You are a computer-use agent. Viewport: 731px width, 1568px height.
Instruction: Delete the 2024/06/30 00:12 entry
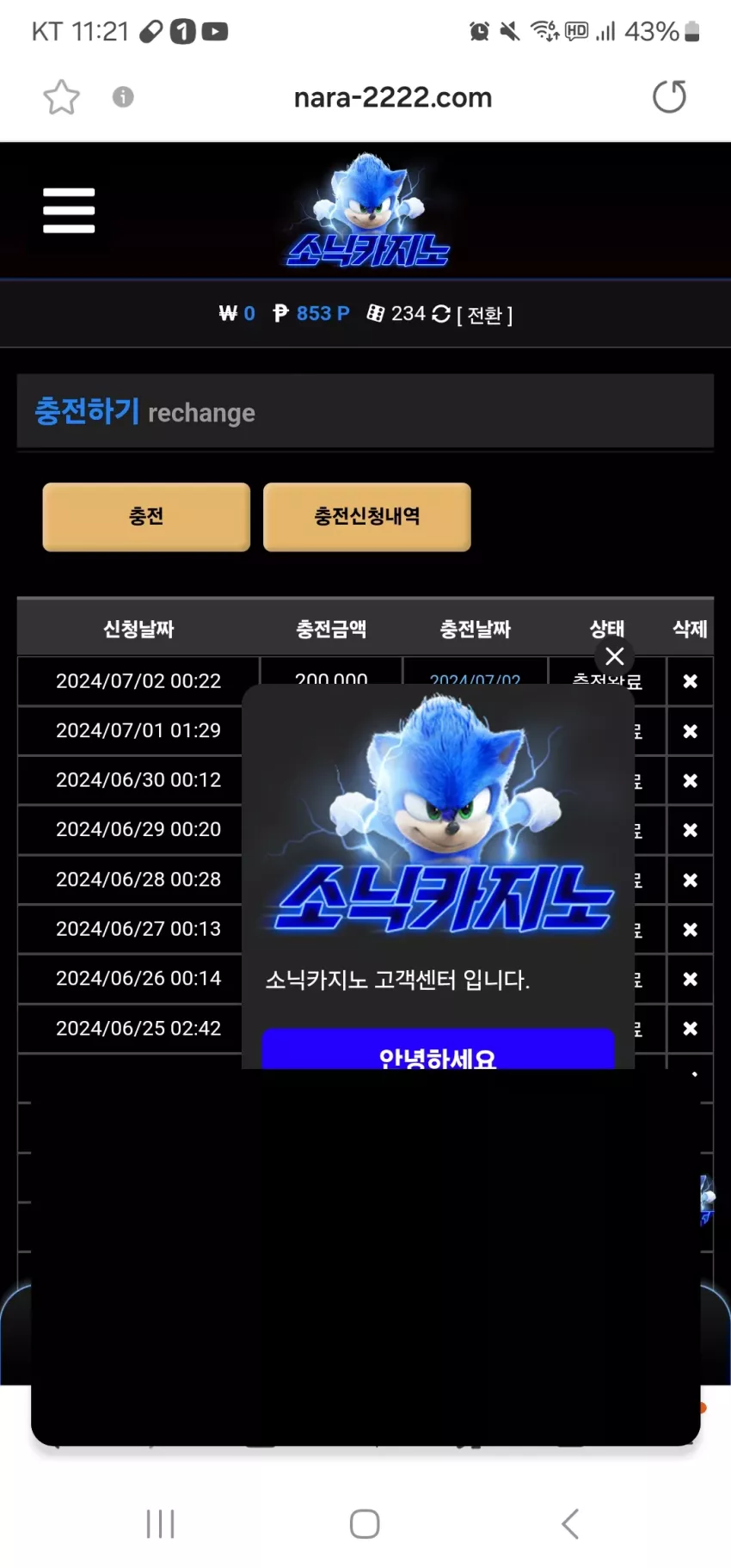coord(690,781)
